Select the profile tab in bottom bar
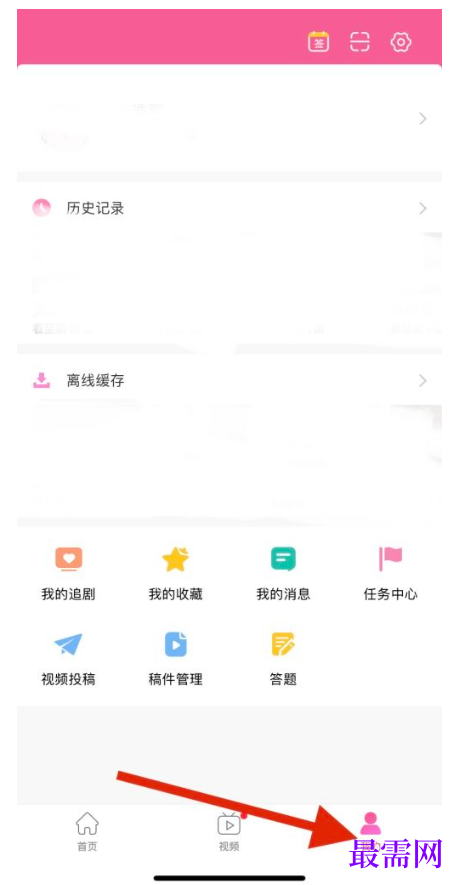 pyautogui.click(x=371, y=830)
